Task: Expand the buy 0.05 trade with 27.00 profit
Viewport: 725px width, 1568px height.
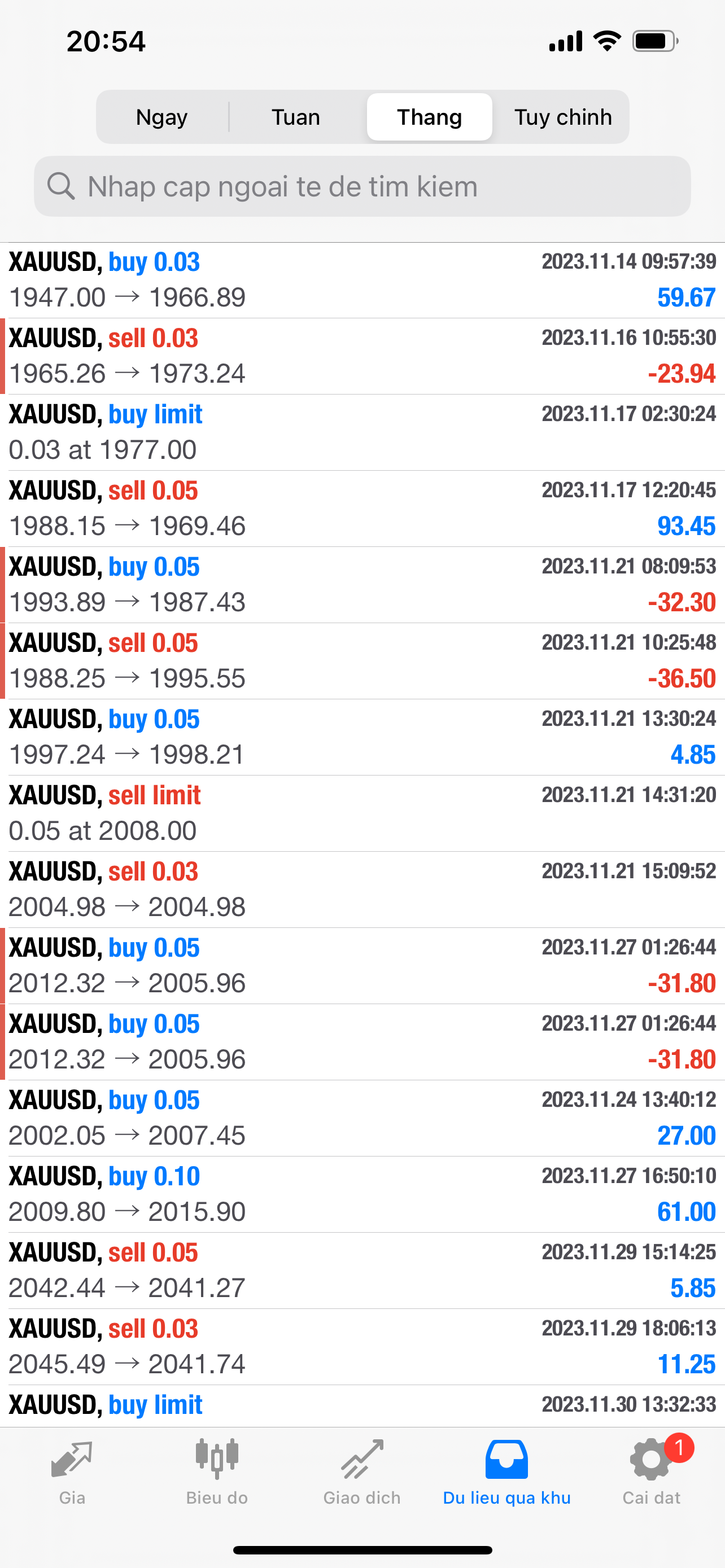Action: [362, 1118]
